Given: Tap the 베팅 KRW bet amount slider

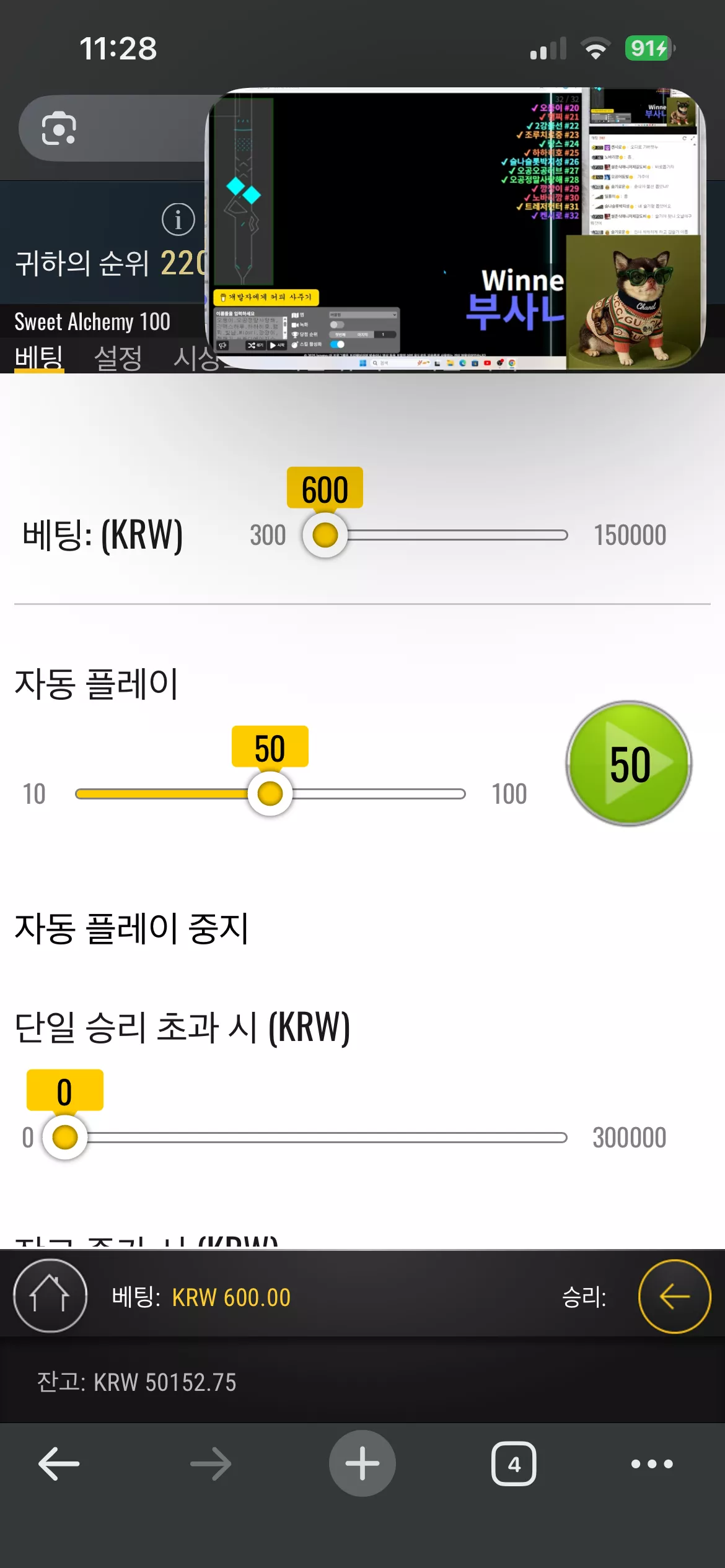Looking at the screenshot, I should (x=434, y=535).
